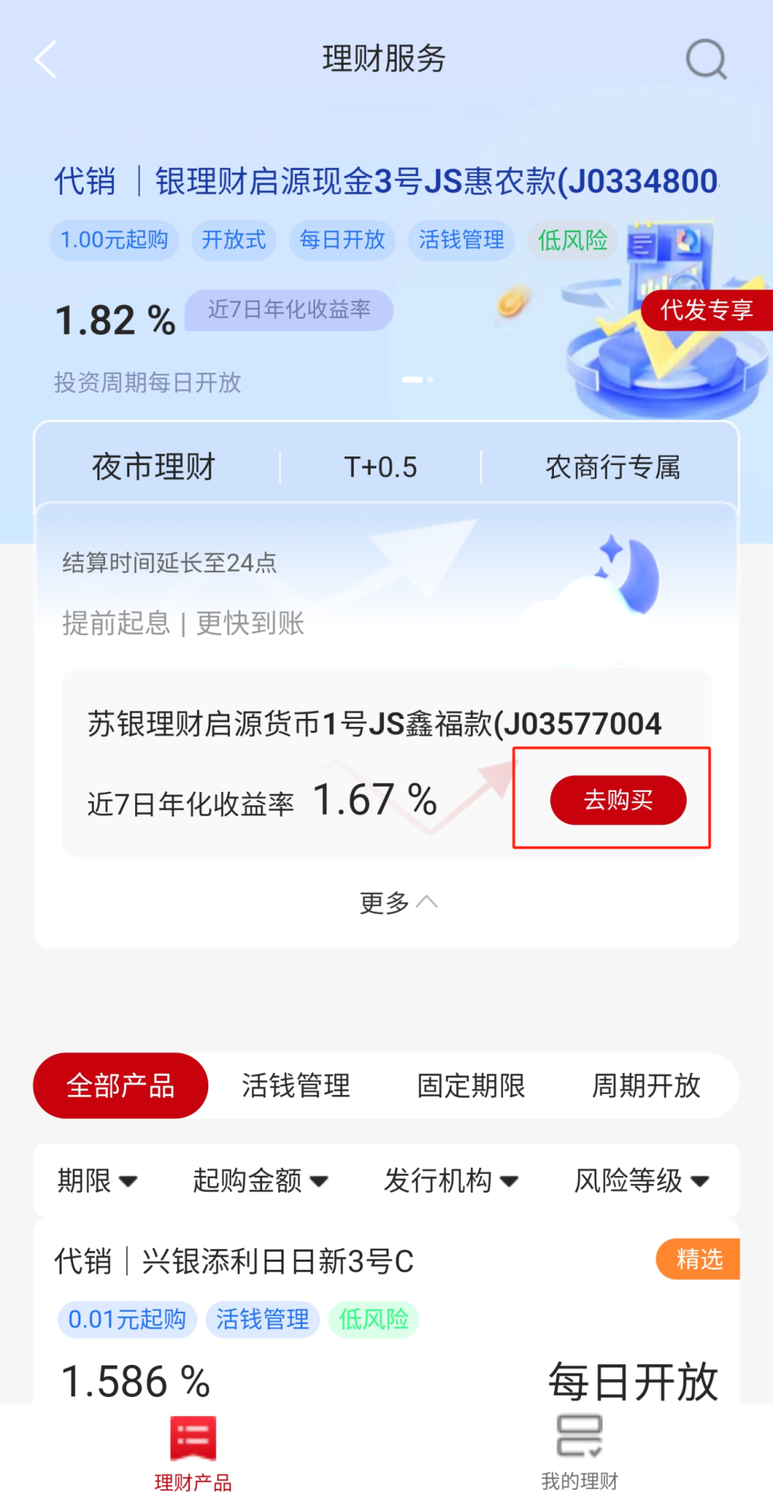Open the 发行机构 dropdown filter
Screen dimensions: 773x1500
tap(451, 1181)
